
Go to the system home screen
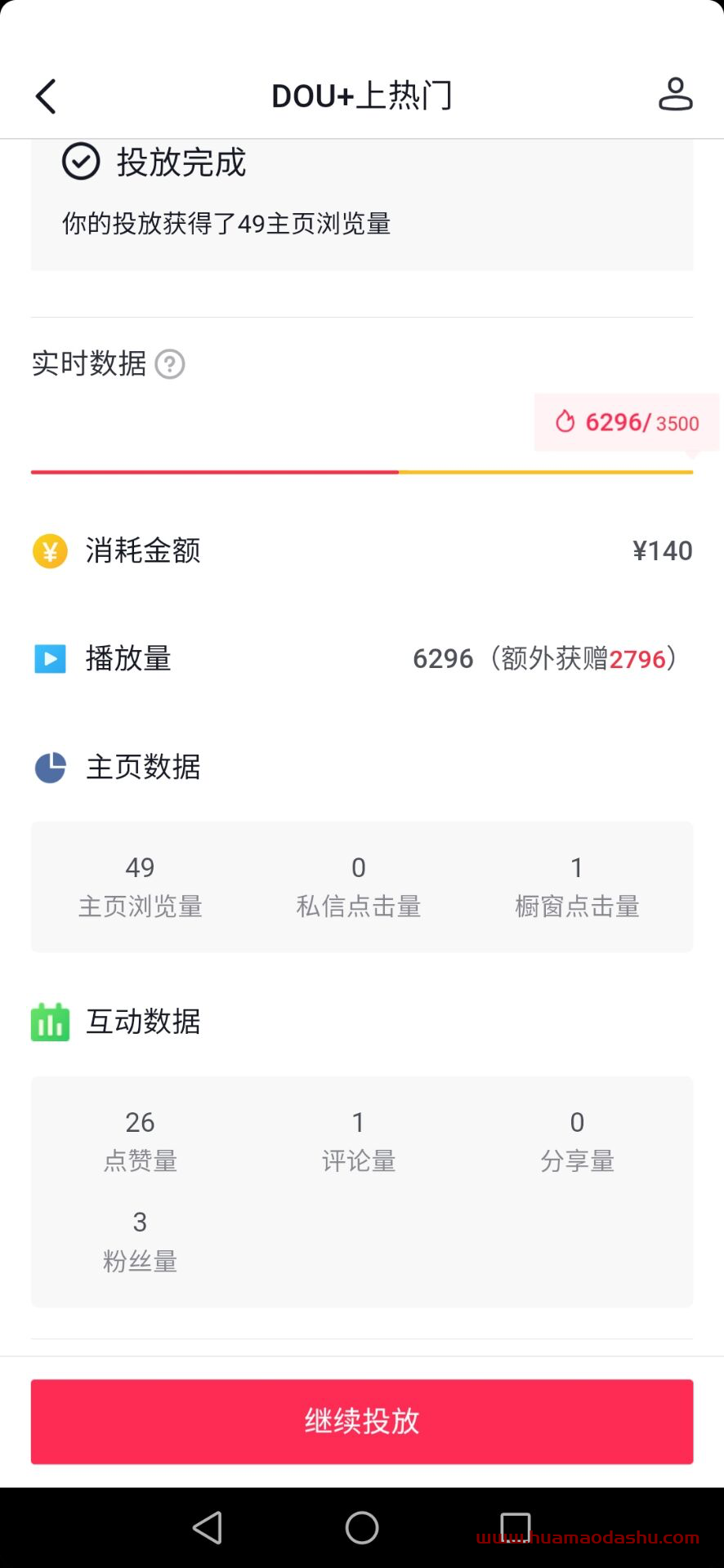point(362,1527)
